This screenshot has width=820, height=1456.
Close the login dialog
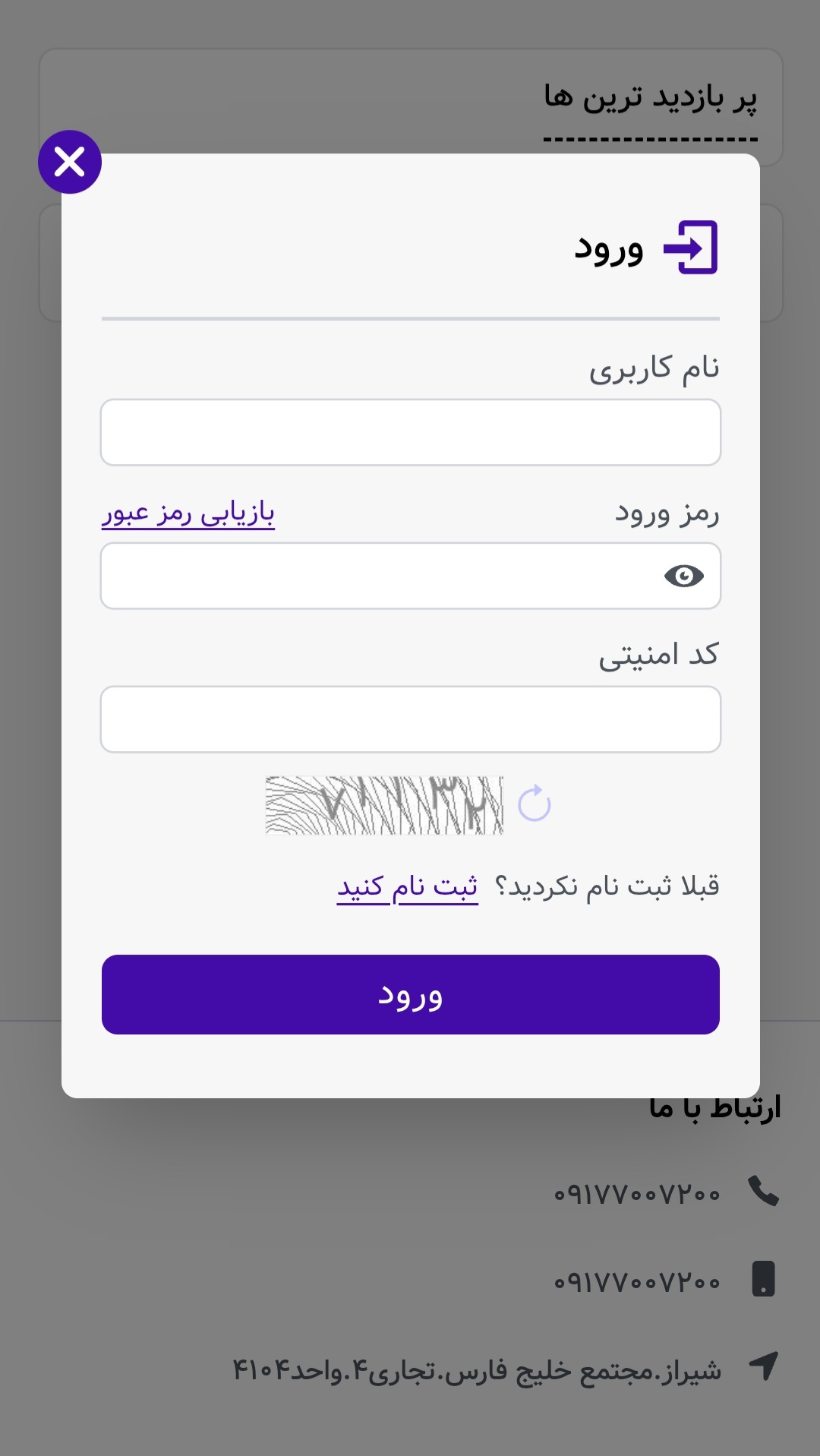(70, 162)
